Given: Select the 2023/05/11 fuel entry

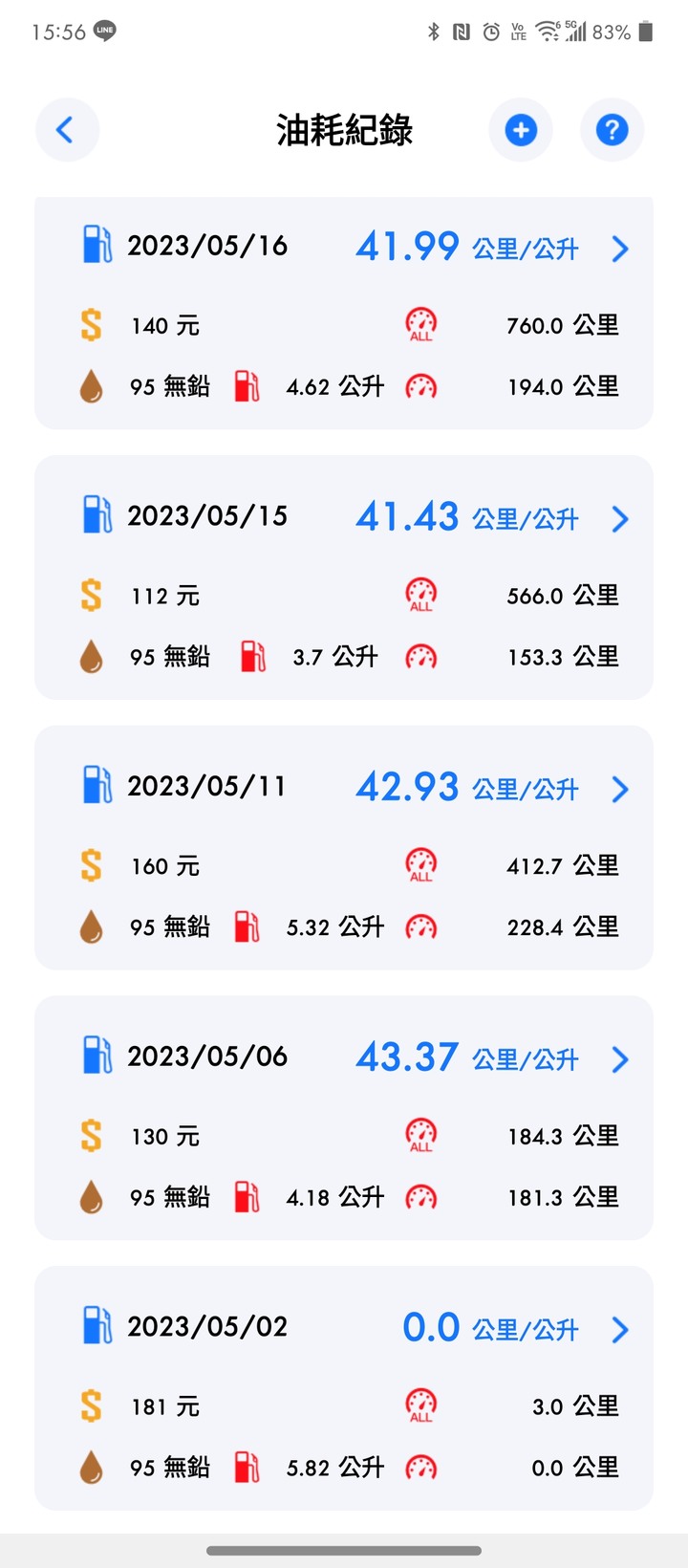Looking at the screenshot, I should pos(344,848).
